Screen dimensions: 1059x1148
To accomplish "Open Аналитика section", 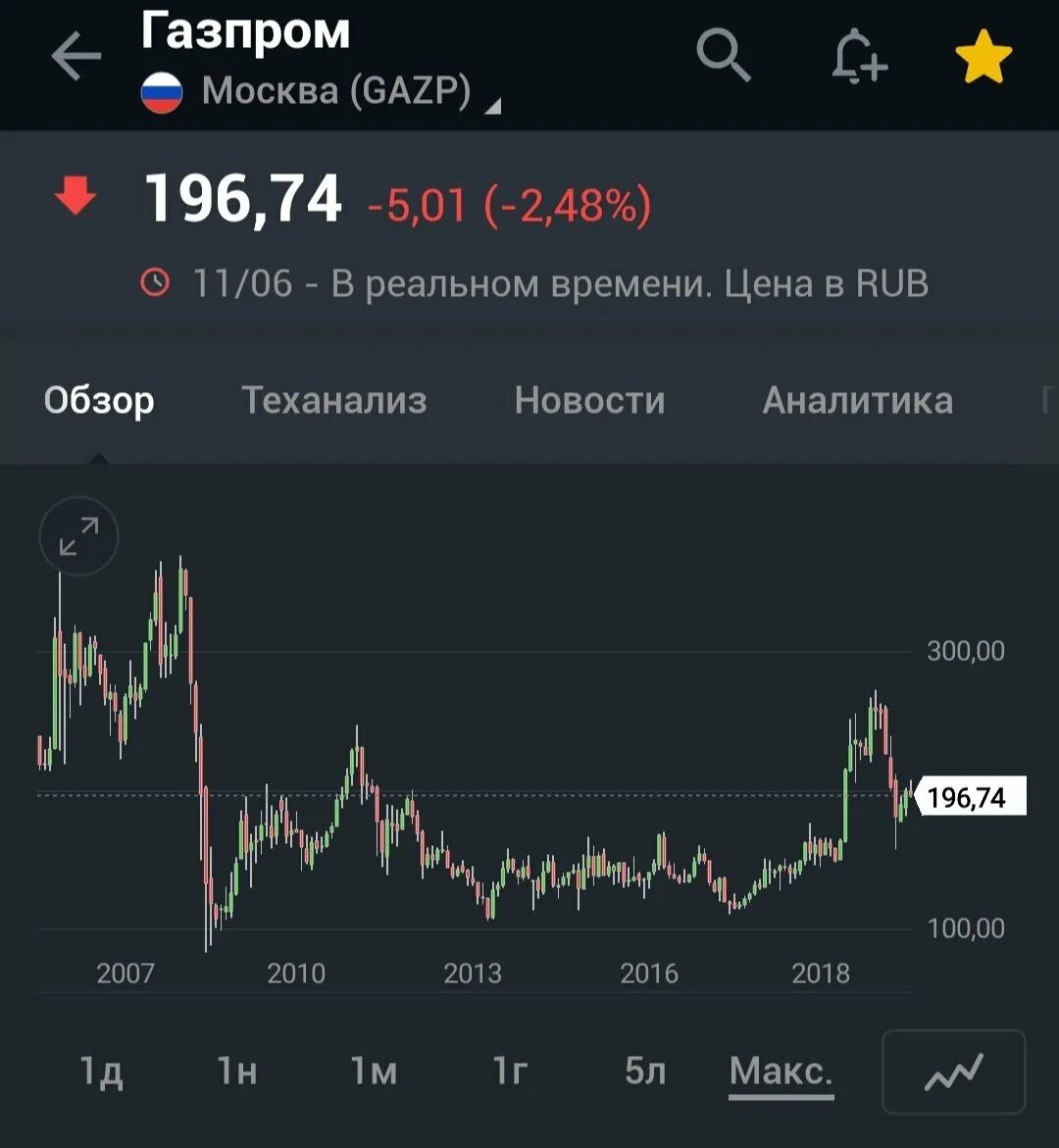I will [x=859, y=401].
